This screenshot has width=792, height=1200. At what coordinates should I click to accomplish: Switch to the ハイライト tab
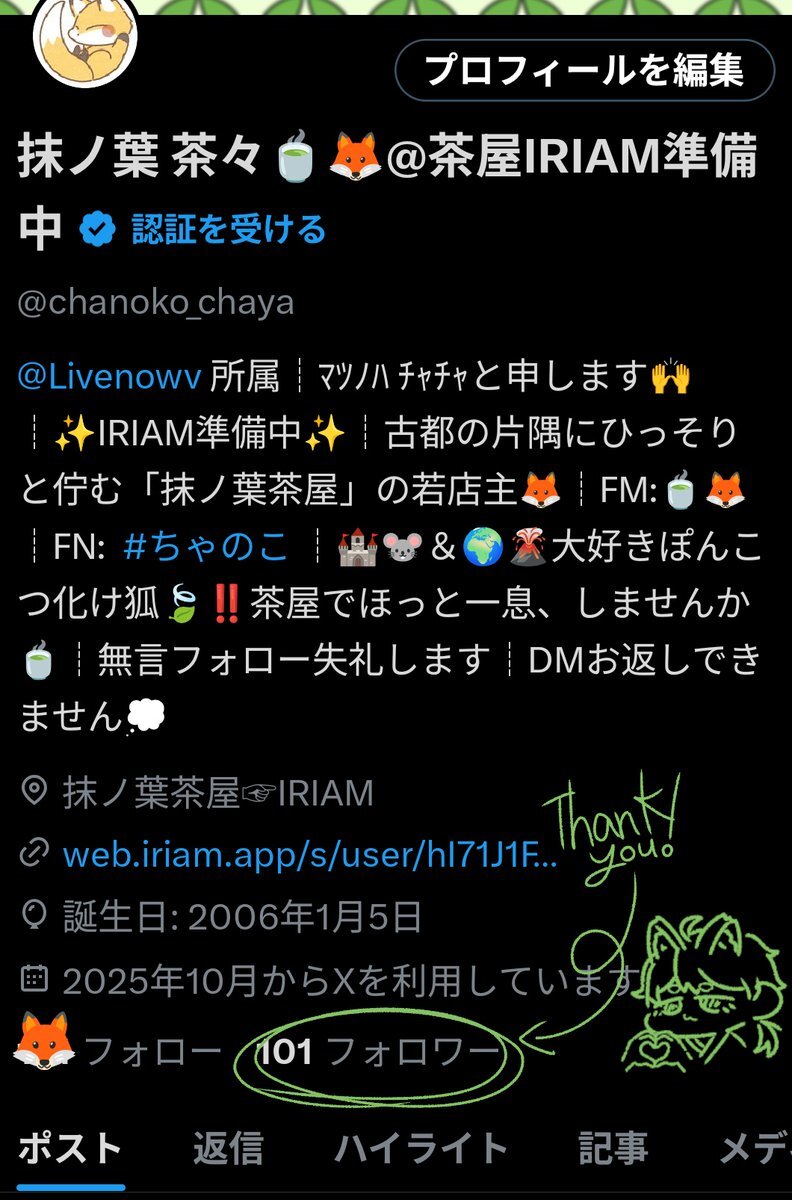tap(421, 1149)
